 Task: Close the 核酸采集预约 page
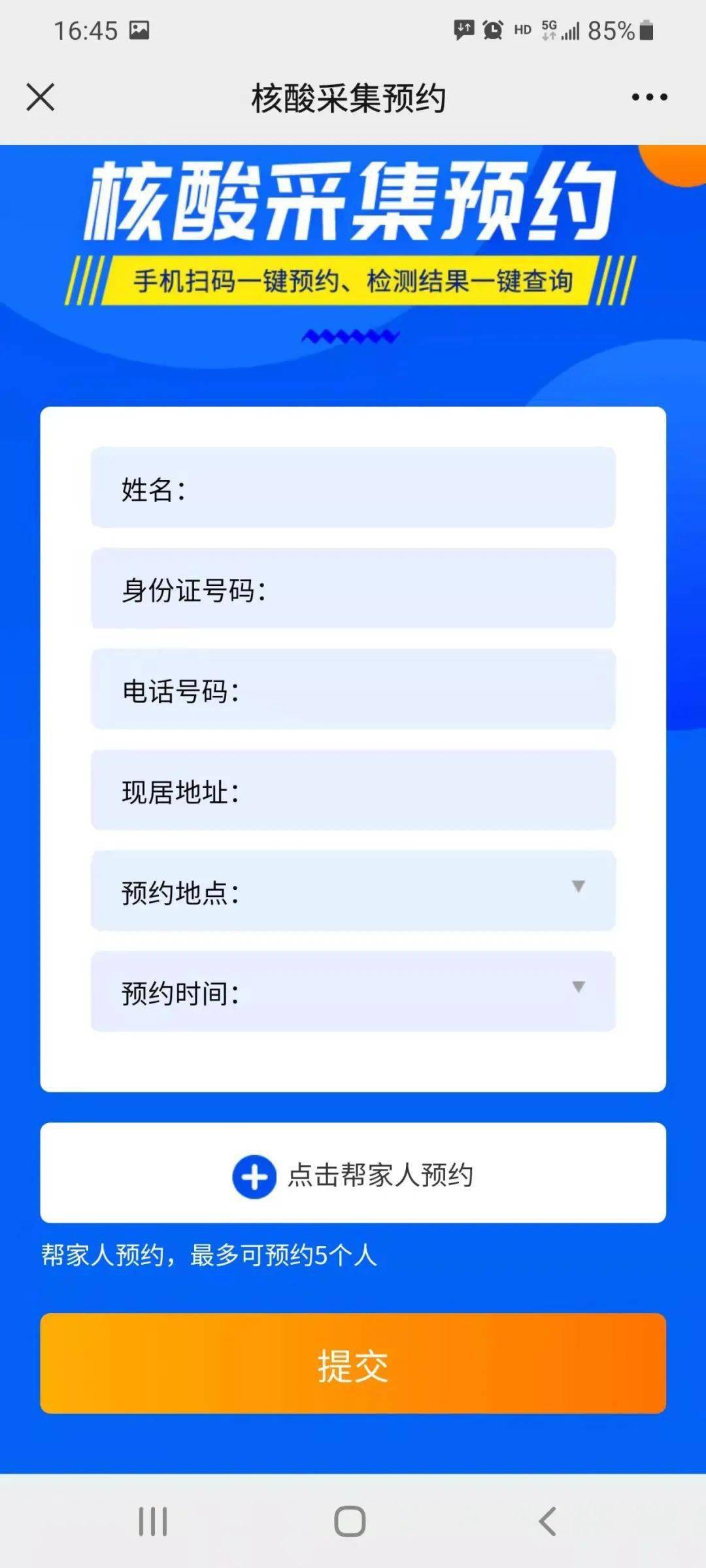[x=41, y=97]
